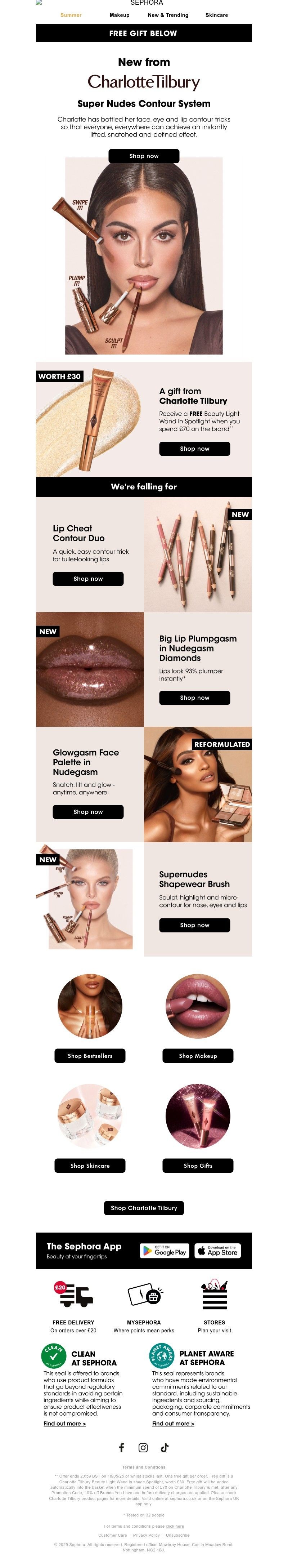
Task: Open the Skincare category link
Action: pyautogui.click(x=216, y=15)
